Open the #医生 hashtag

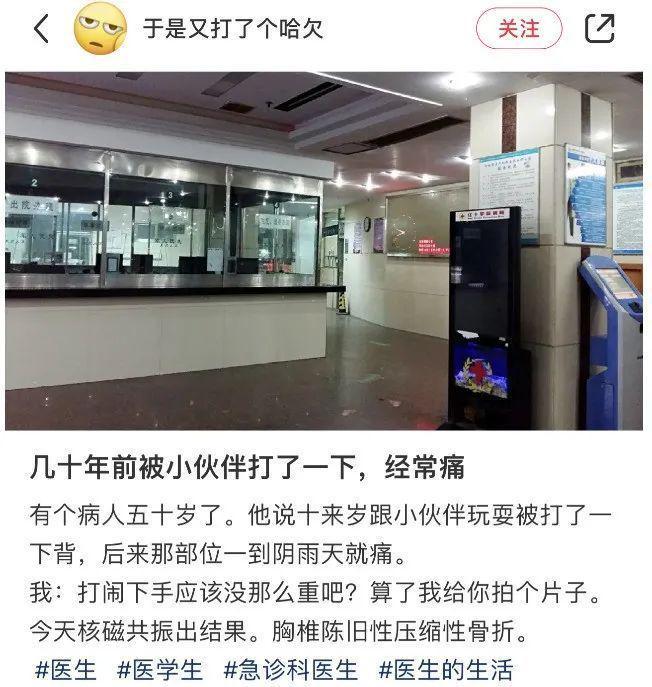pyautogui.click(x=67, y=668)
